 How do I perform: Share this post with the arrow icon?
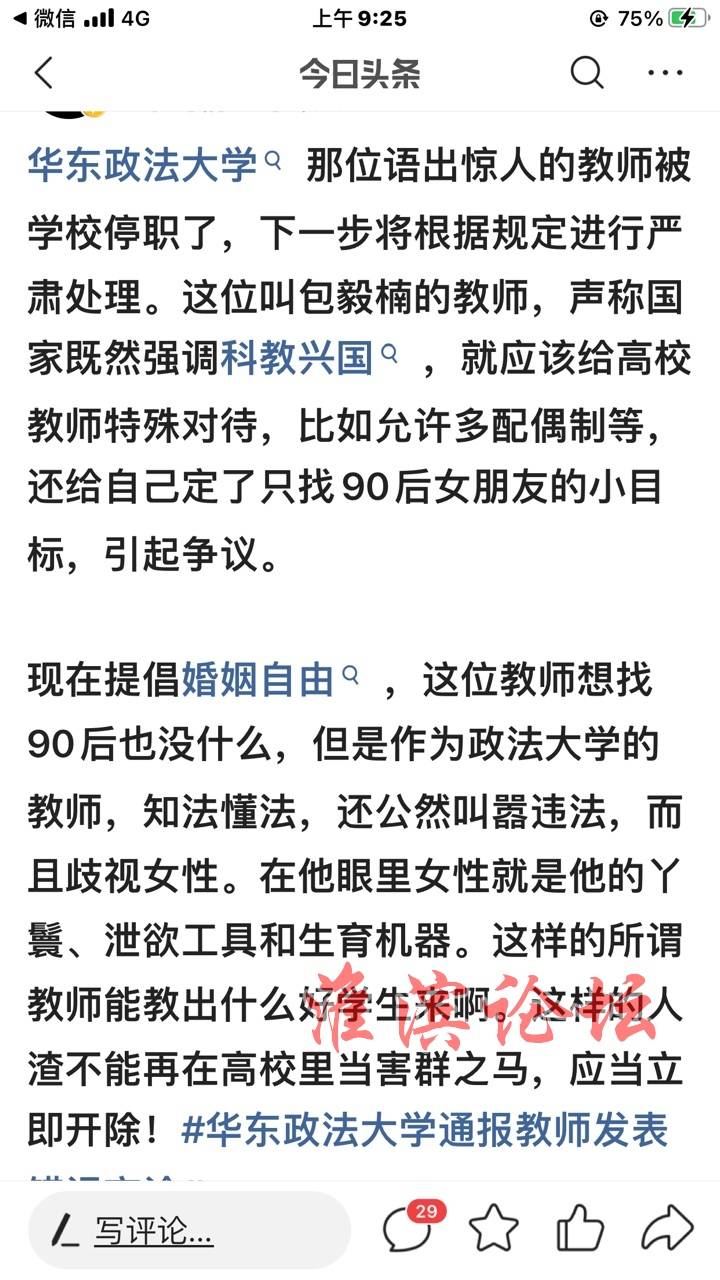[x=666, y=1229]
